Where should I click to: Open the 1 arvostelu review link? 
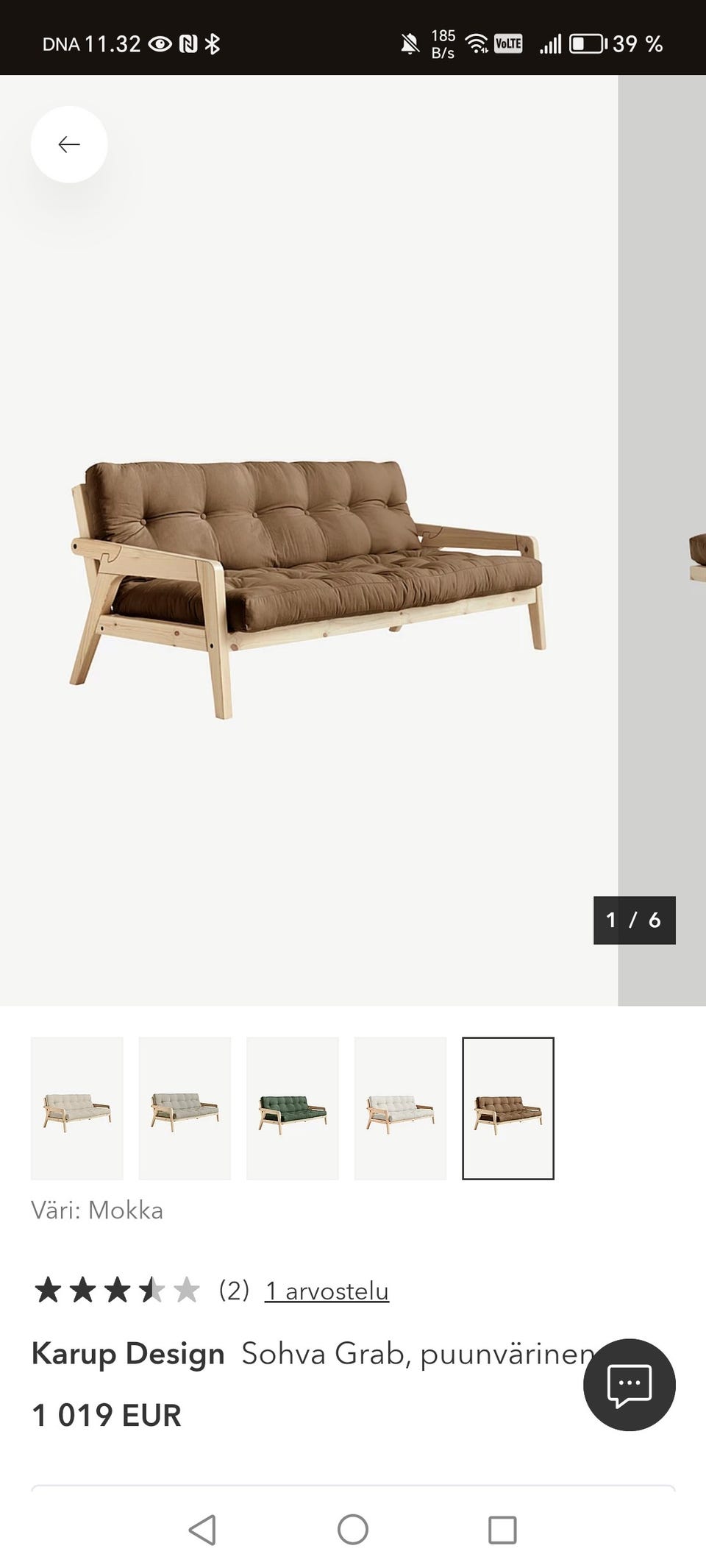pos(327,1291)
